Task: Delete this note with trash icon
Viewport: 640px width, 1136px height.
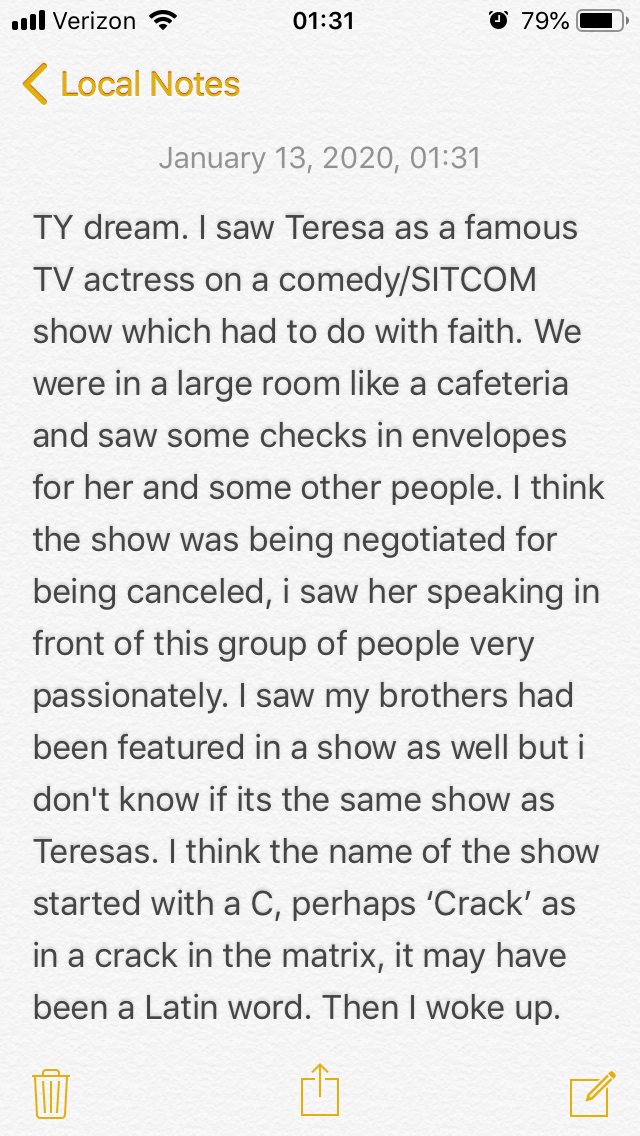Action: point(50,1092)
